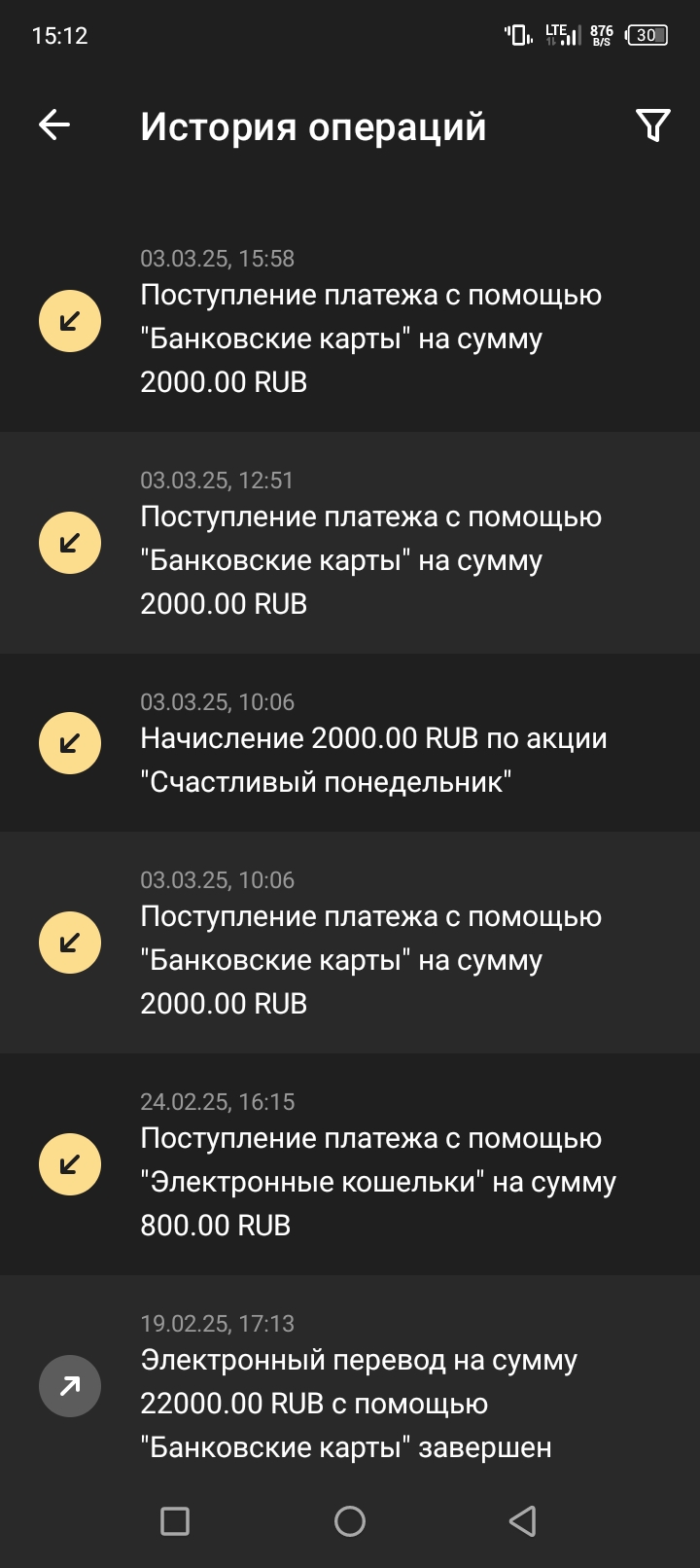Open the operations filter icon

[652, 125]
